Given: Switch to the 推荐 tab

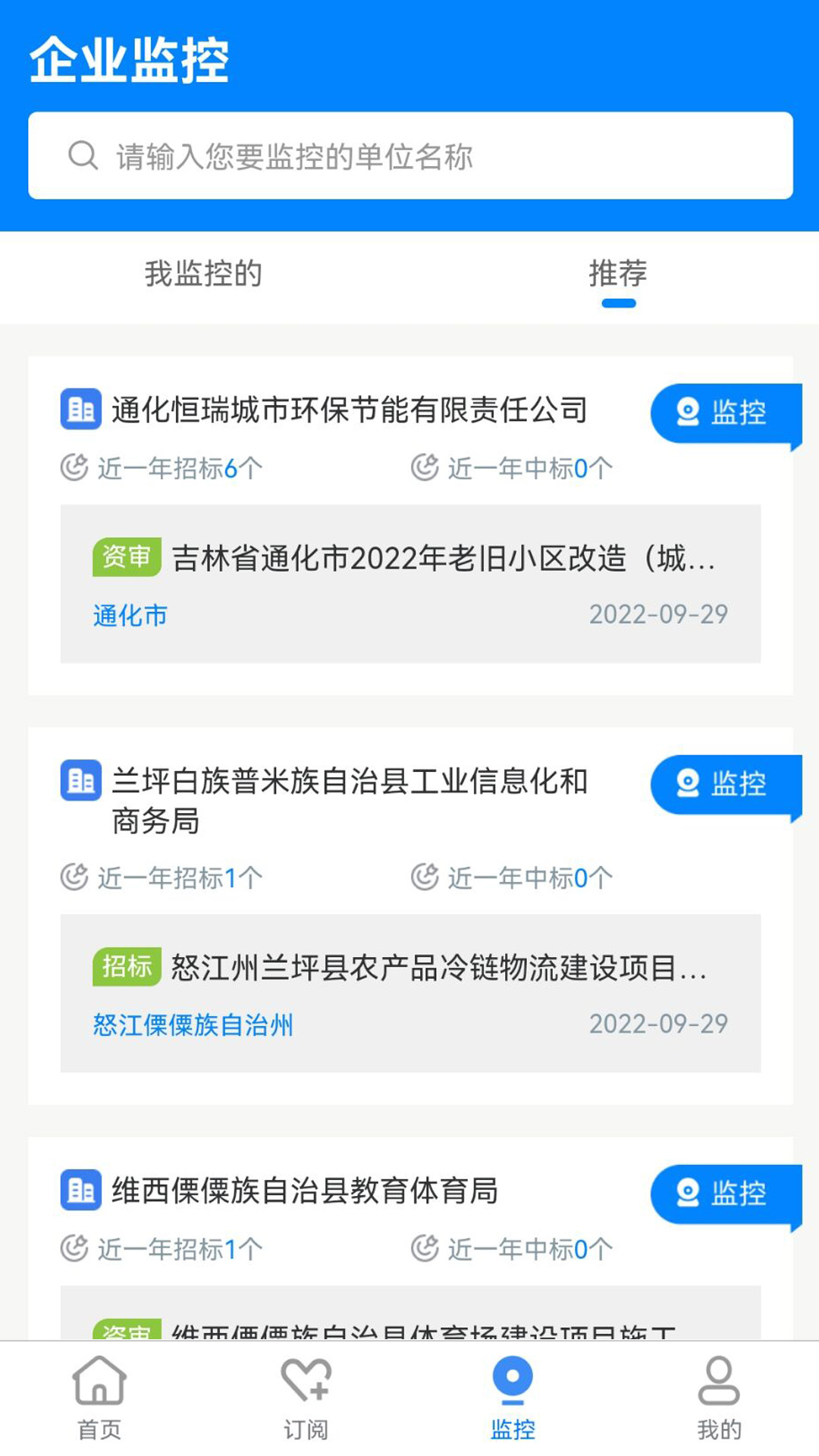Looking at the screenshot, I should click(x=617, y=275).
